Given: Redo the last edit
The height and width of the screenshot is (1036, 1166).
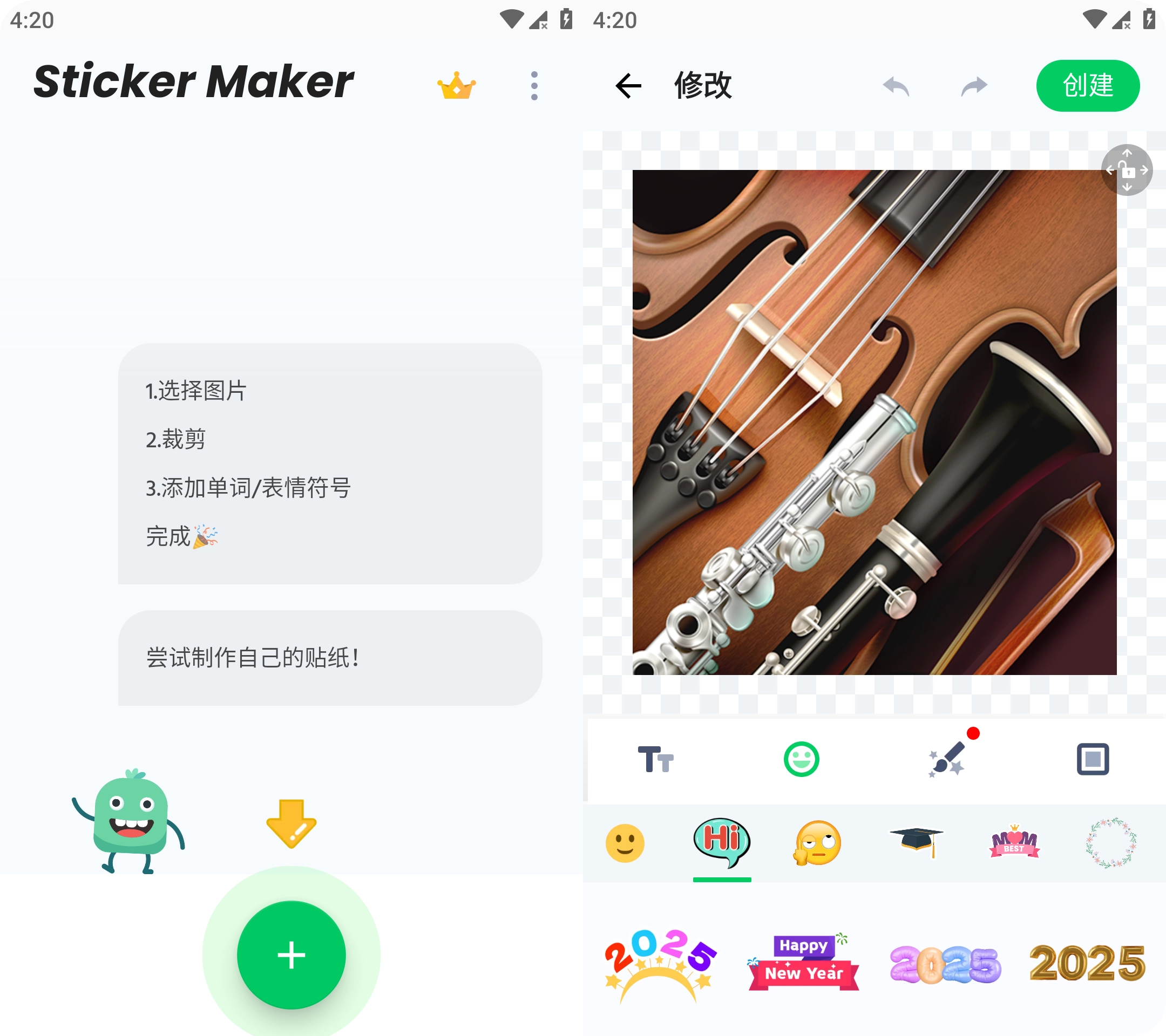Looking at the screenshot, I should pos(974,86).
